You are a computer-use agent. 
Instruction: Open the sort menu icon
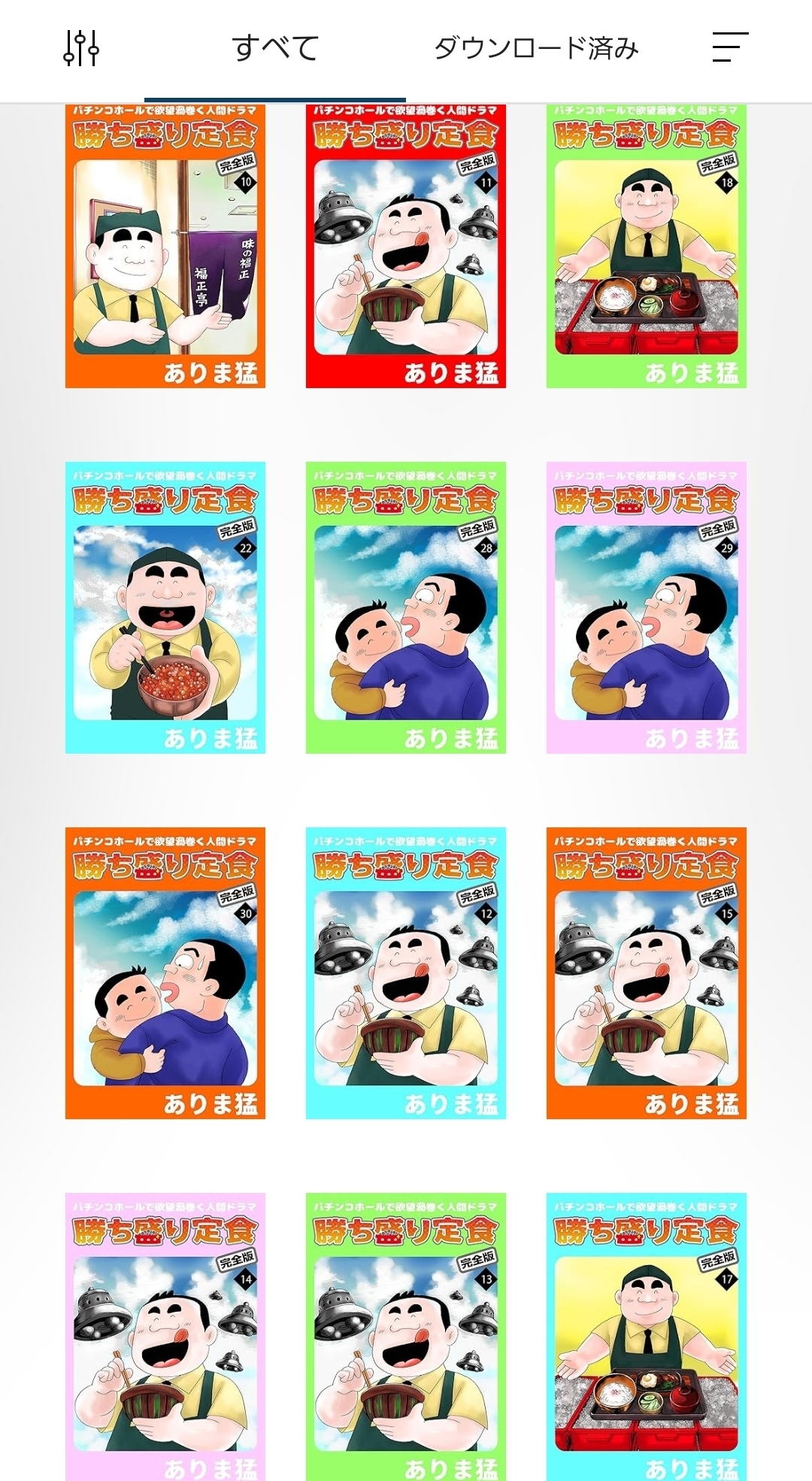(730, 47)
